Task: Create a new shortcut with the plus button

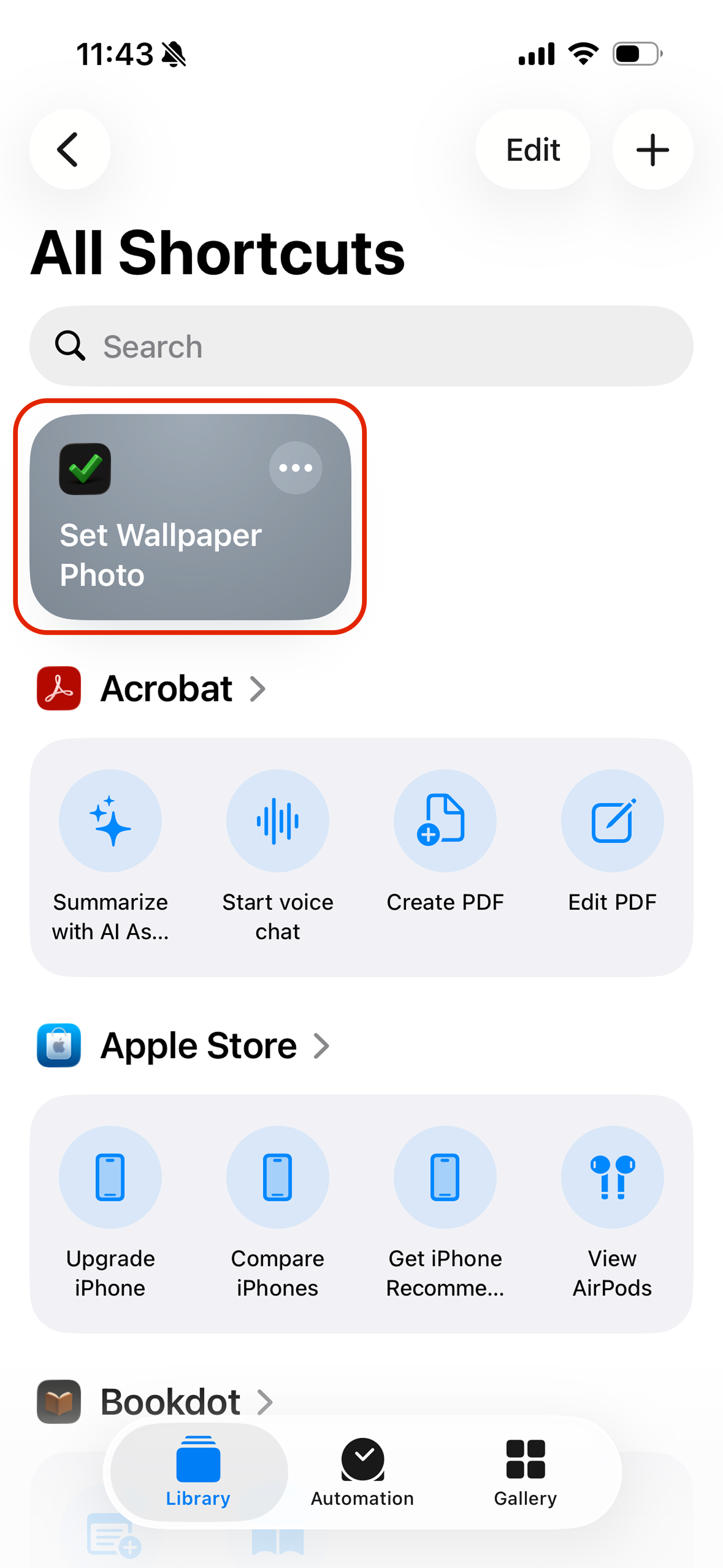Action: pos(653,150)
